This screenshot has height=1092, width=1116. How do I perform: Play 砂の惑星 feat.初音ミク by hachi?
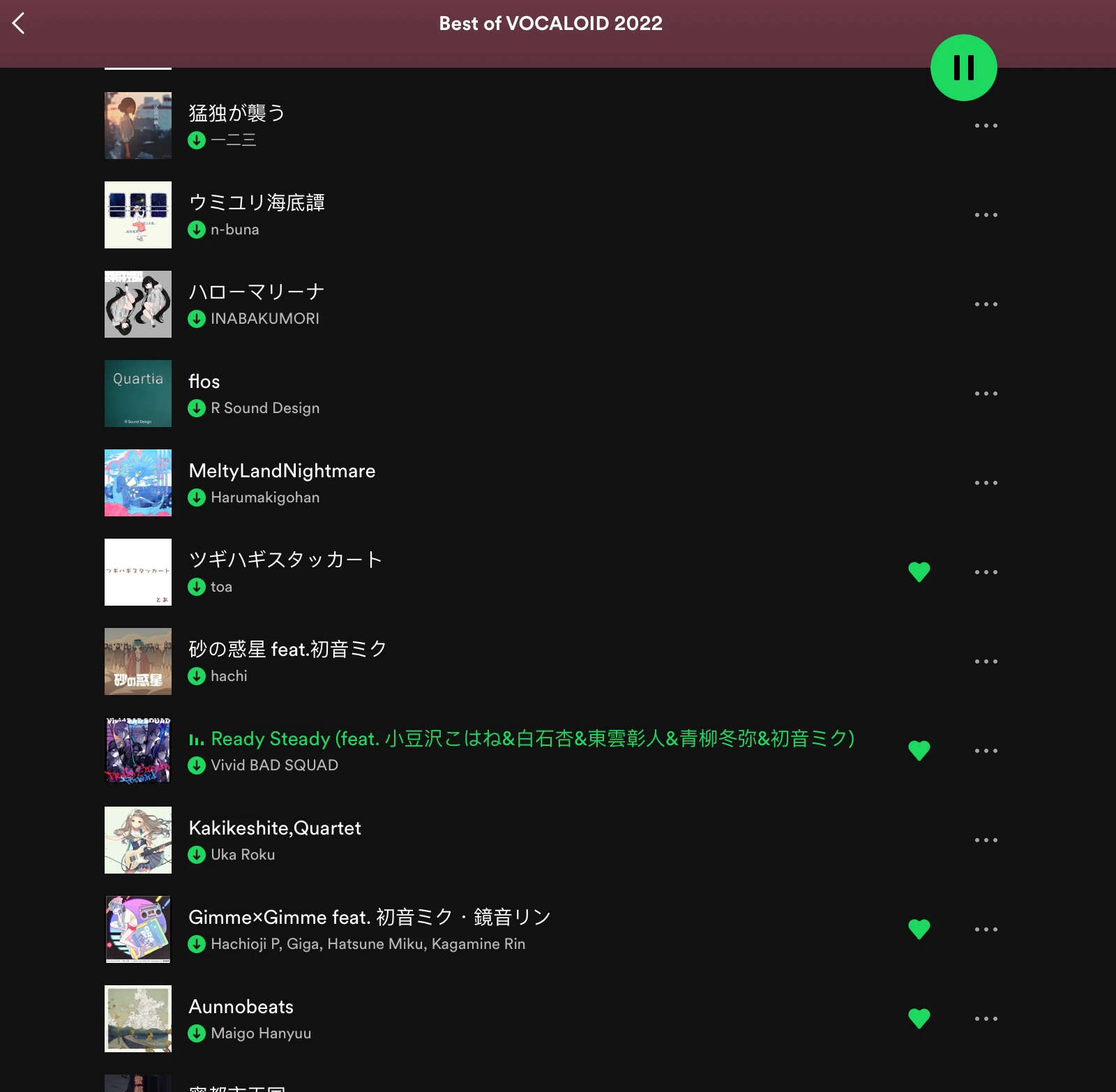tap(287, 649)
